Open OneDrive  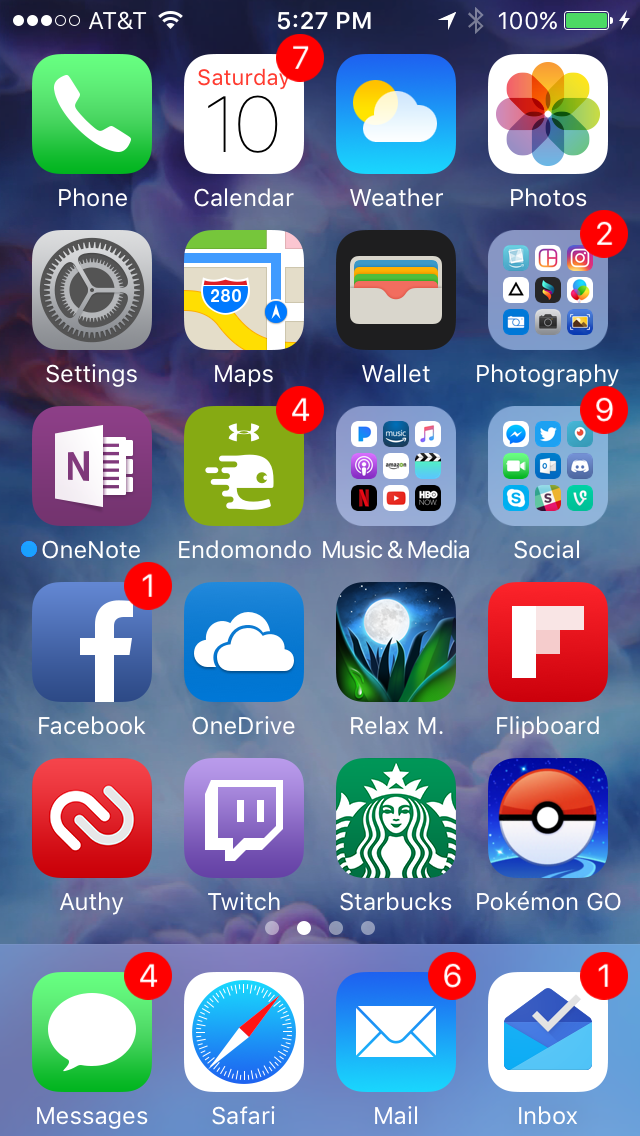click(244, 642)
